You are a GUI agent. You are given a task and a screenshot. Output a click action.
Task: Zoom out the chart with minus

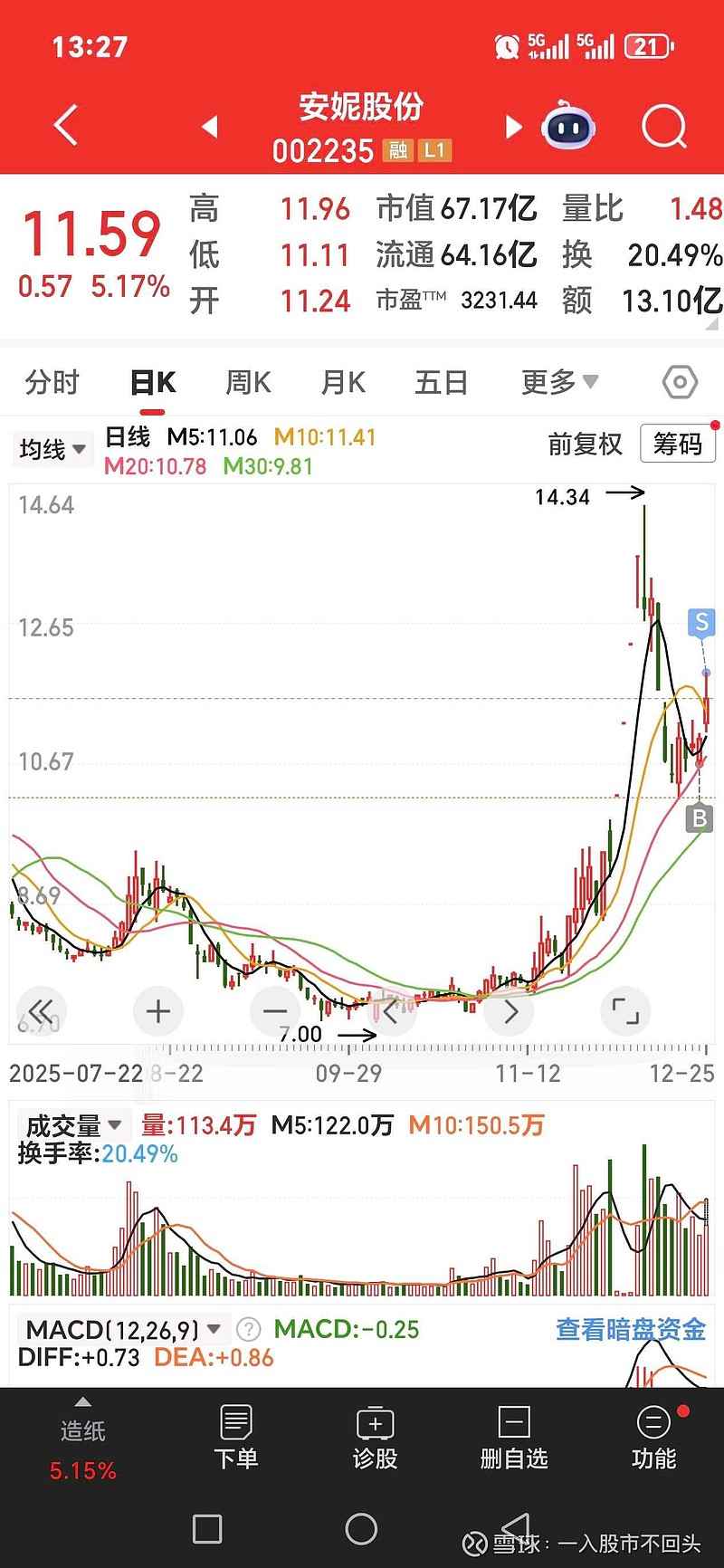[x=274, y=1011]
